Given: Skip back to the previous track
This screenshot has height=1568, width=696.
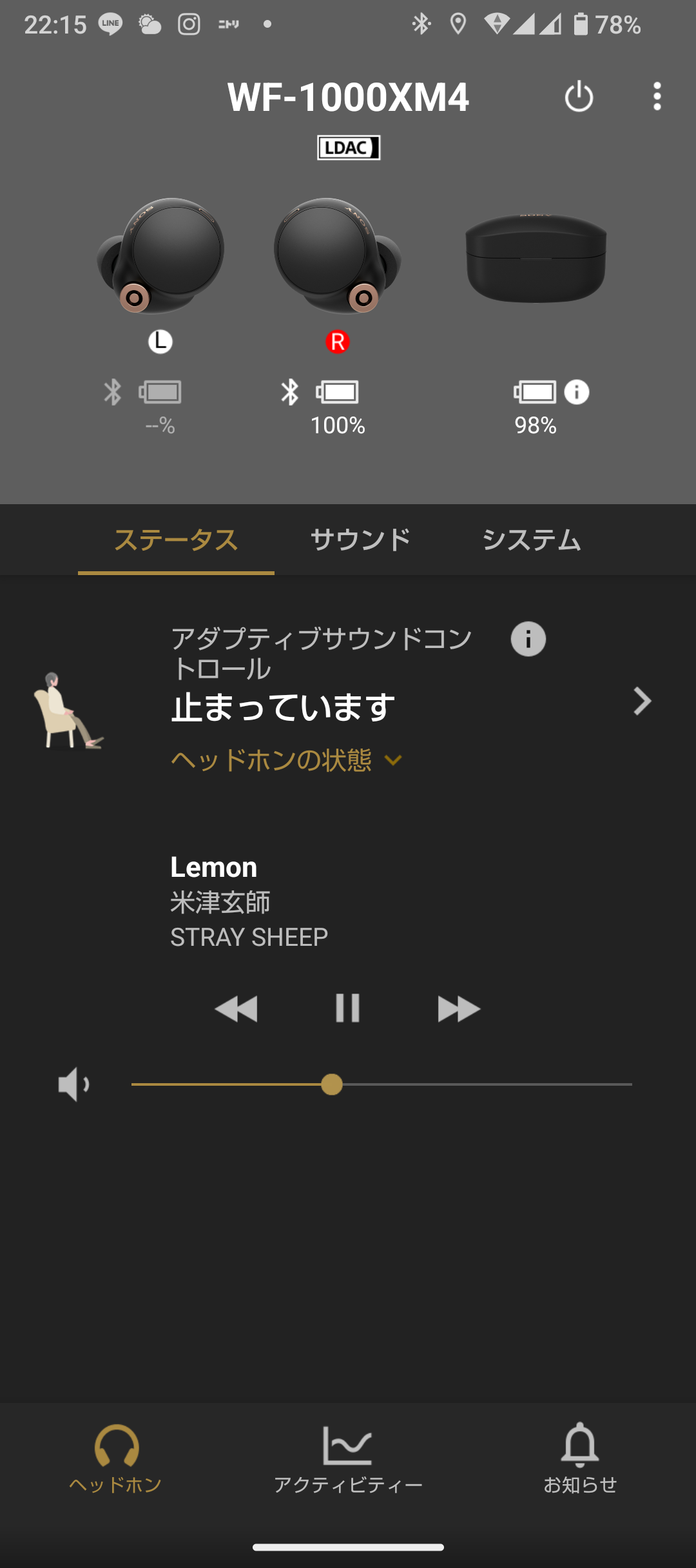Looking at the screenshot, I should coord(236,1009).
